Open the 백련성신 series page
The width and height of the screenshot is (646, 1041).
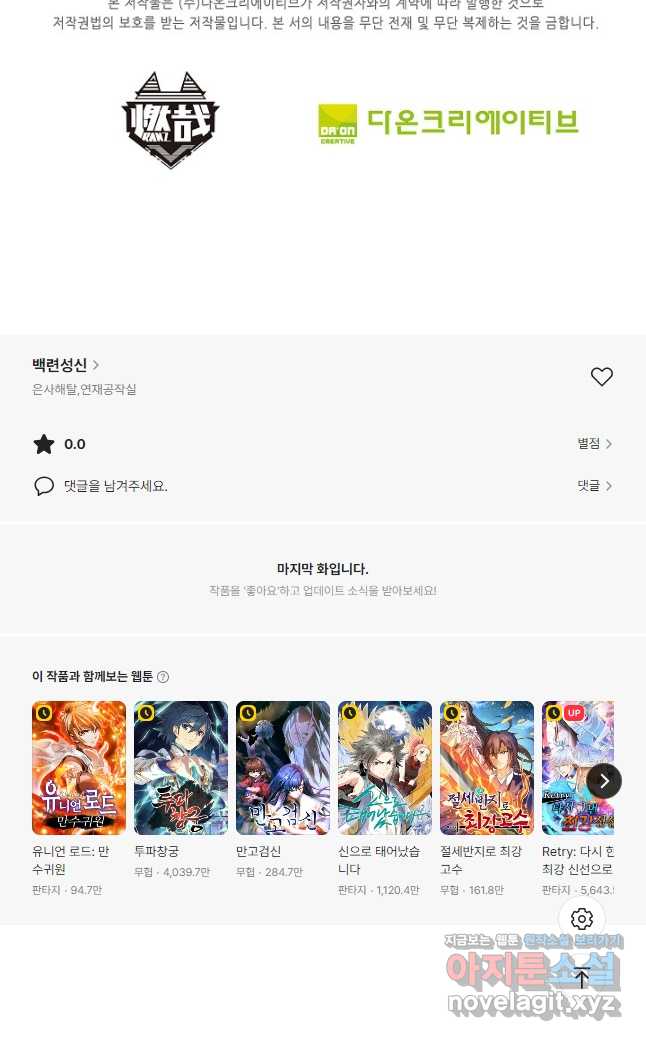point(65,365)
